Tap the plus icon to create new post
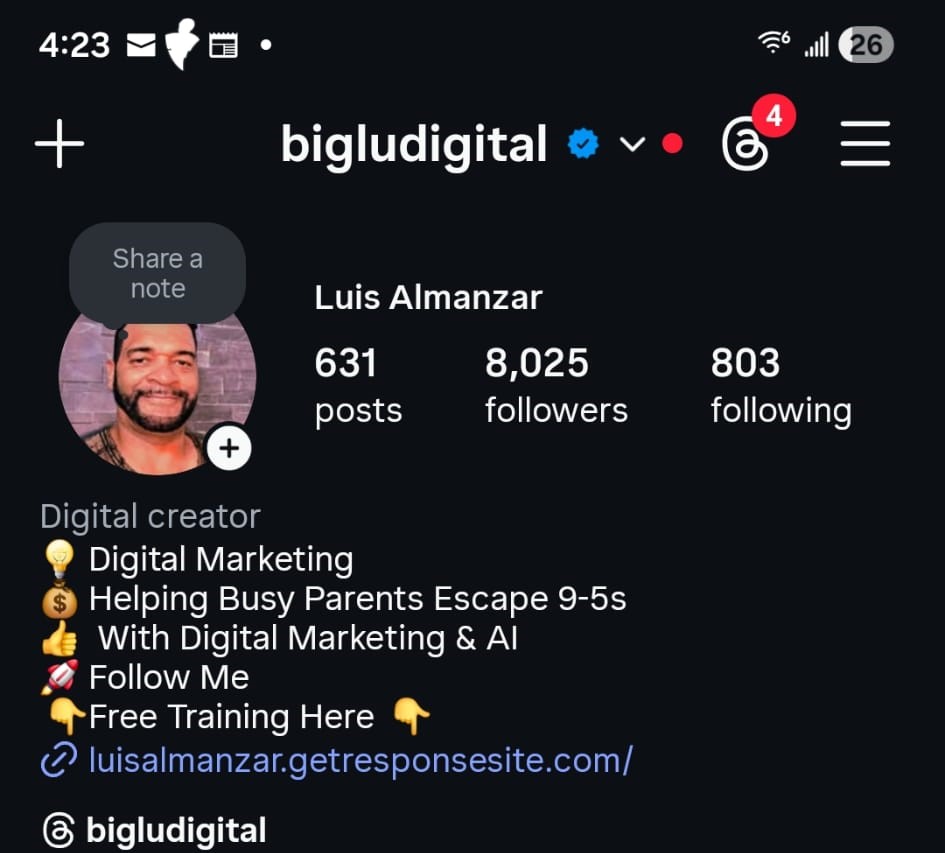945x853 pixels. tap(59, 144)
